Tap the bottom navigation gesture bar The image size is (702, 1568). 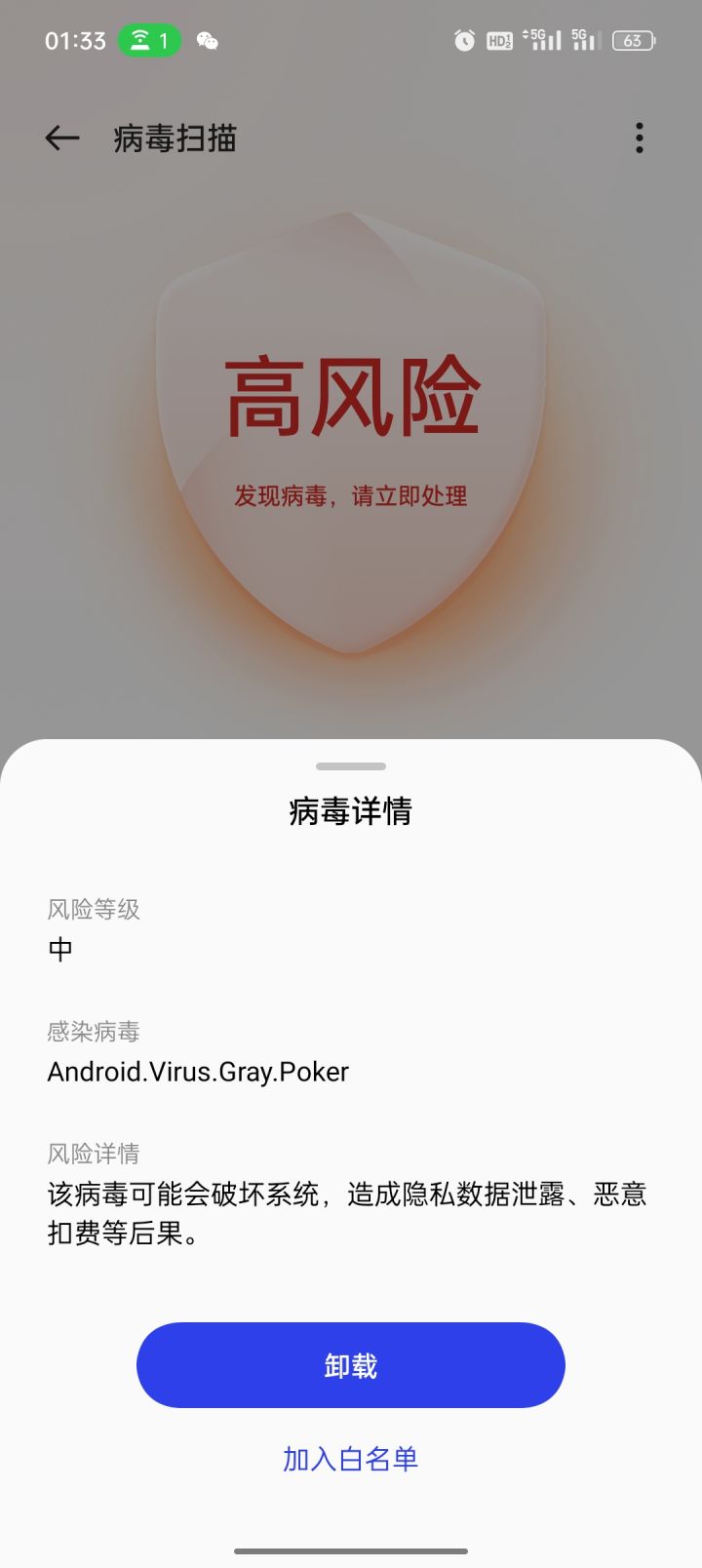(x=351, y=1548)
